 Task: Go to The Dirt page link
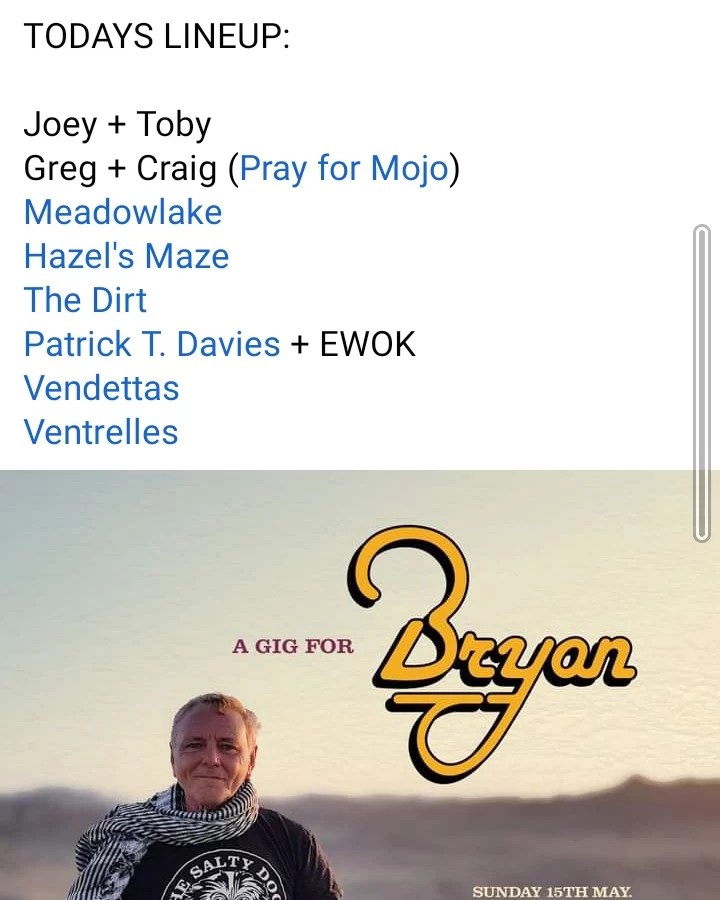tap(85, 300)
